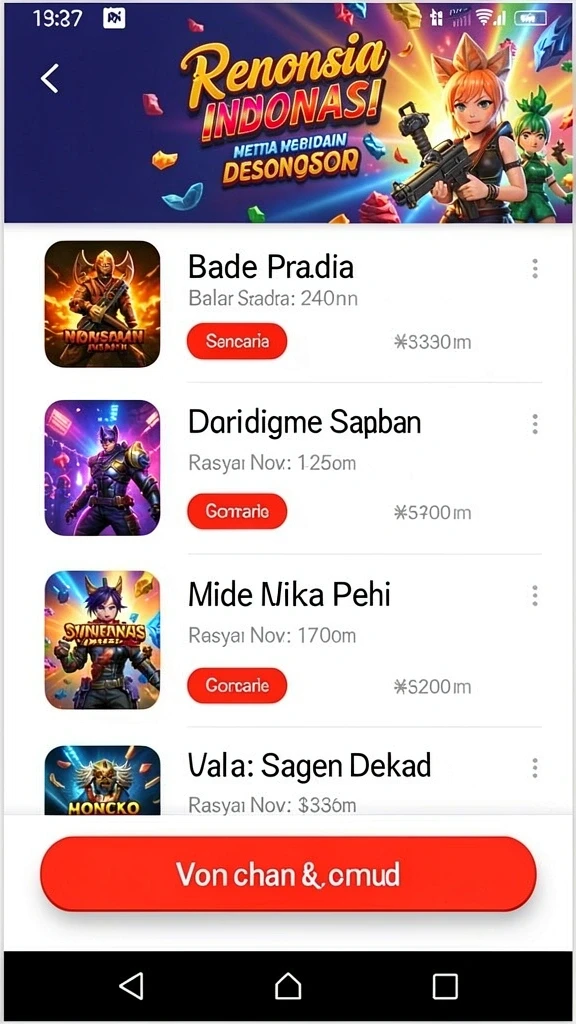Open the Vala: Sagen Dekad game icon
Viewport: 576px width, 1024px height.
pos(103,780)
